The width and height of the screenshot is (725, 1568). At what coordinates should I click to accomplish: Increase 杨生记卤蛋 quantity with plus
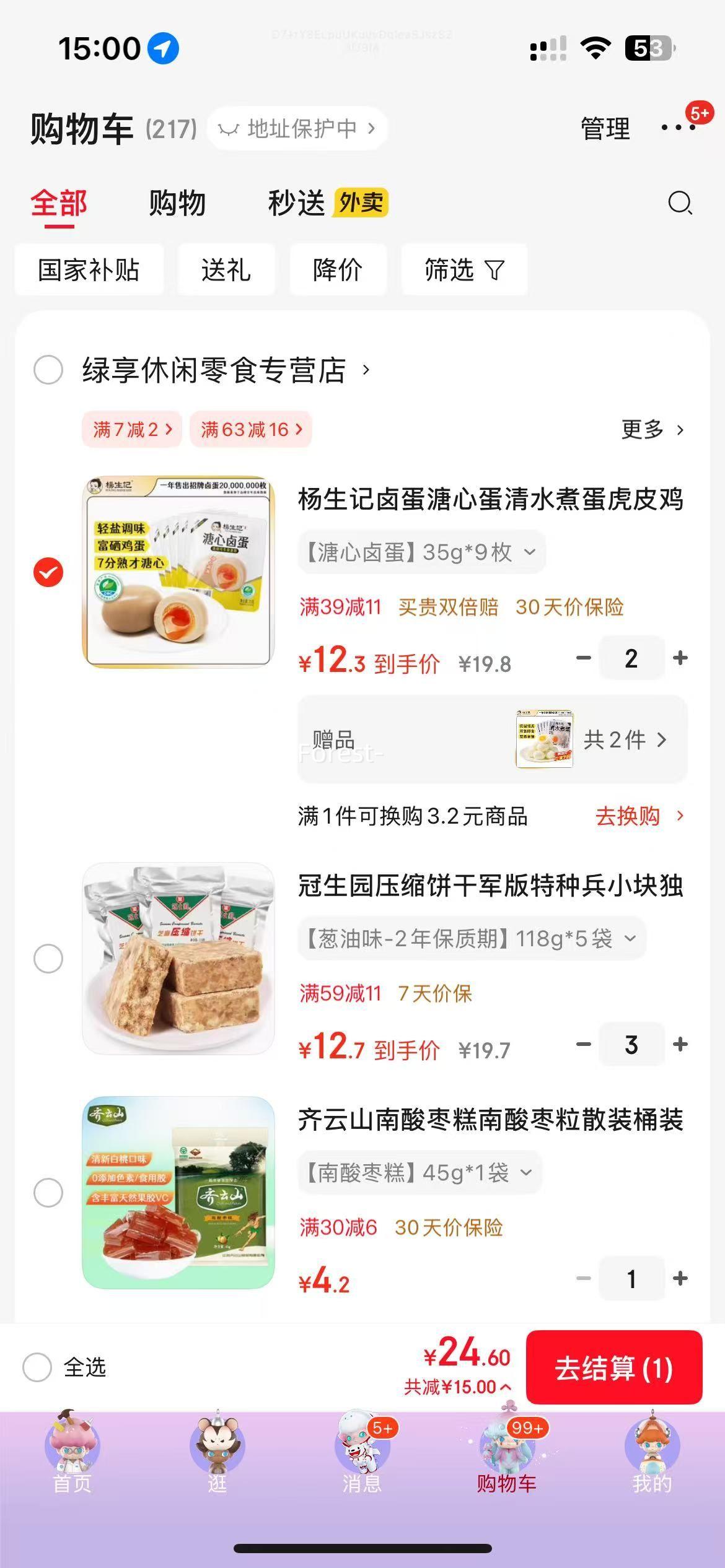[x=680, y=658]
